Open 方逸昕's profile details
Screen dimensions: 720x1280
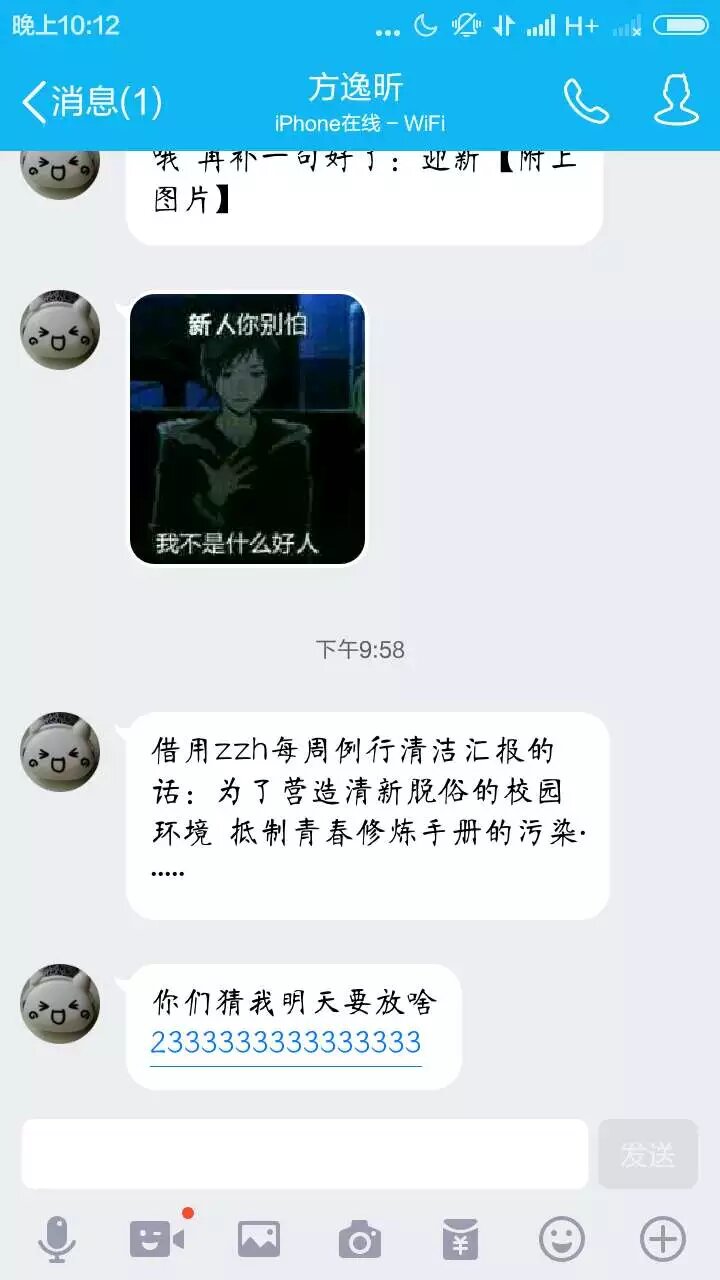(676, 101)
